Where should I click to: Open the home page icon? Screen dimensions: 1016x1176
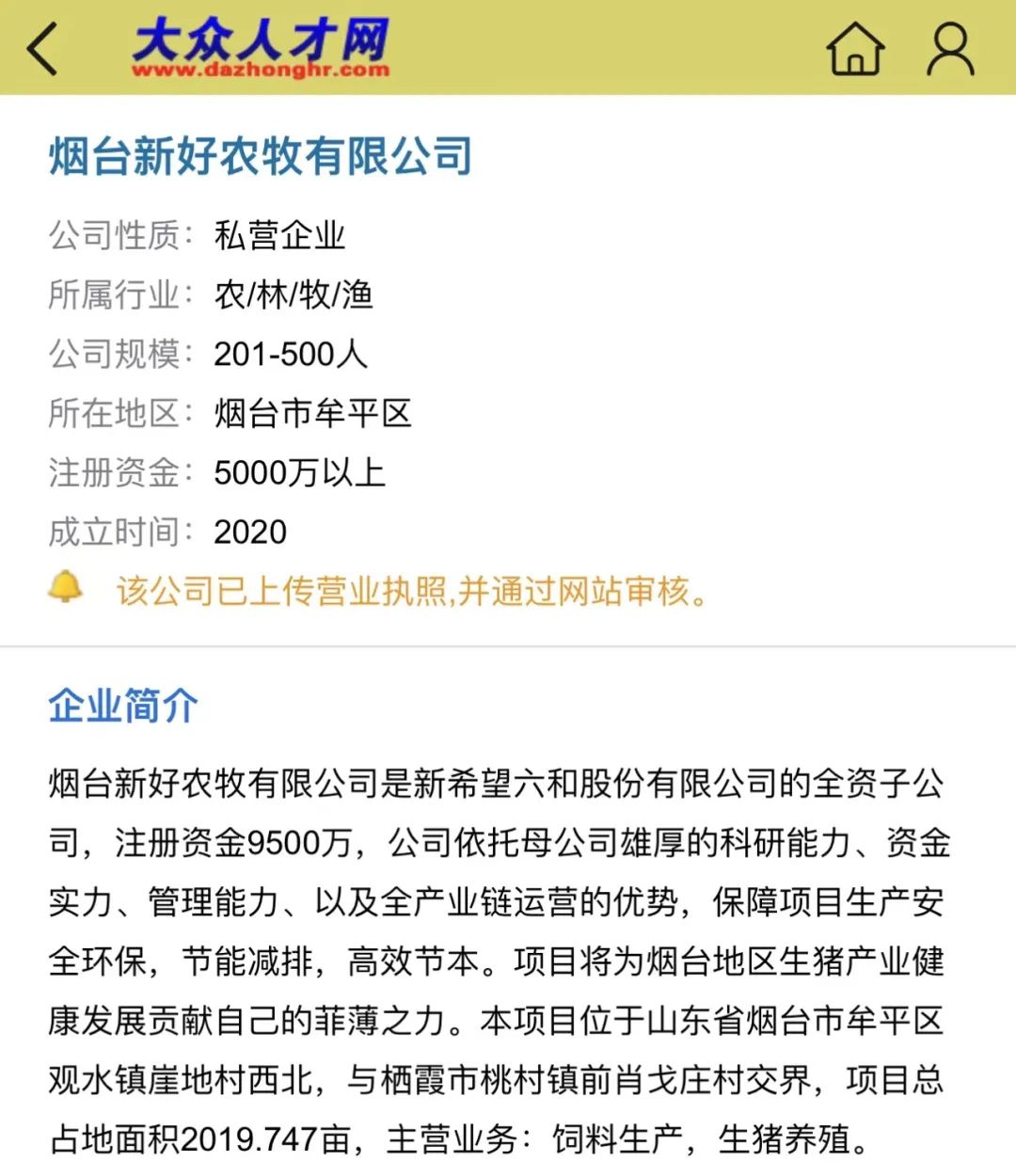pos(855,47)
